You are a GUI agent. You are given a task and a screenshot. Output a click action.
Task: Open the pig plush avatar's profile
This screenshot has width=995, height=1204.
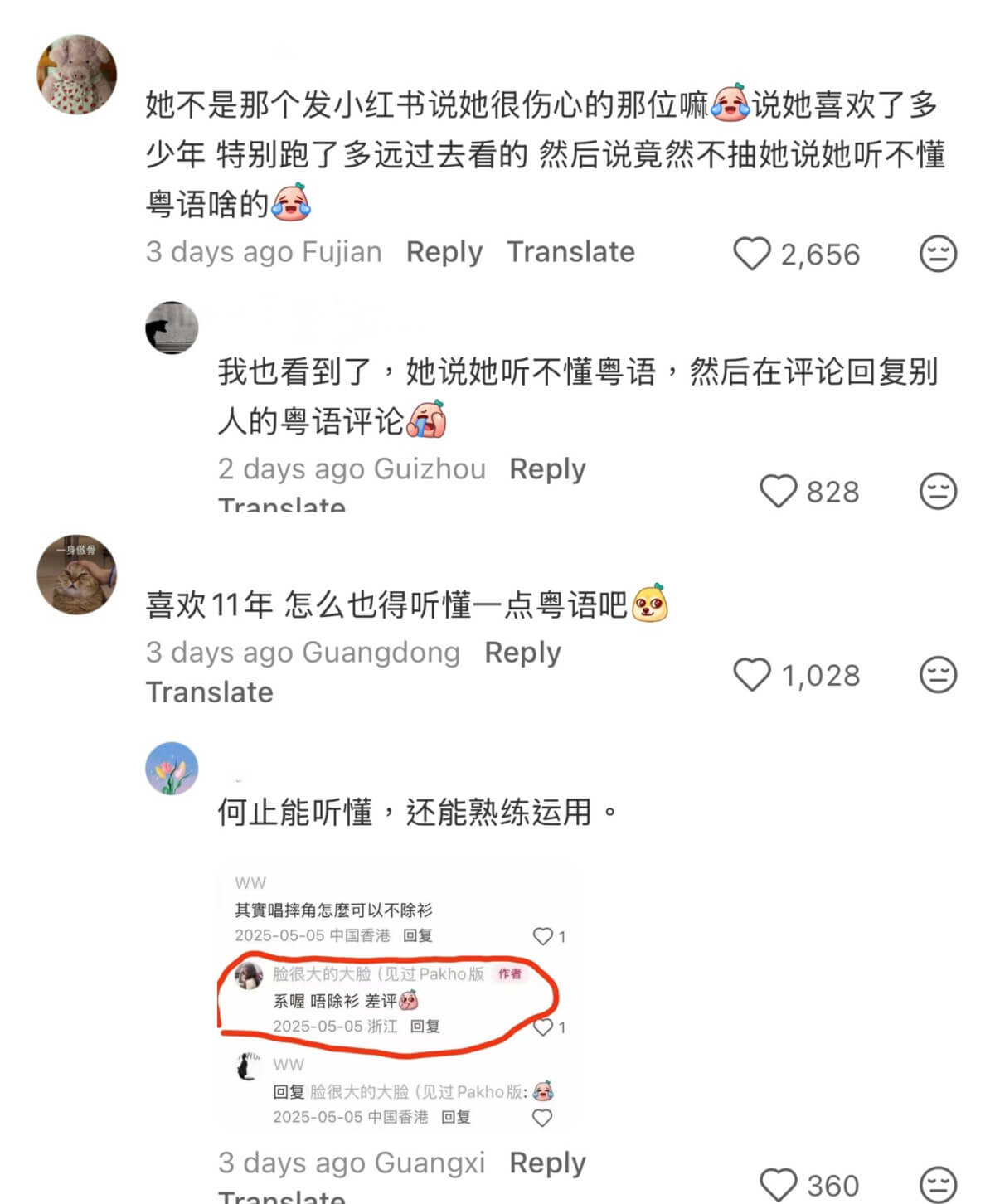pyautogui.click(x=76, y=75)
